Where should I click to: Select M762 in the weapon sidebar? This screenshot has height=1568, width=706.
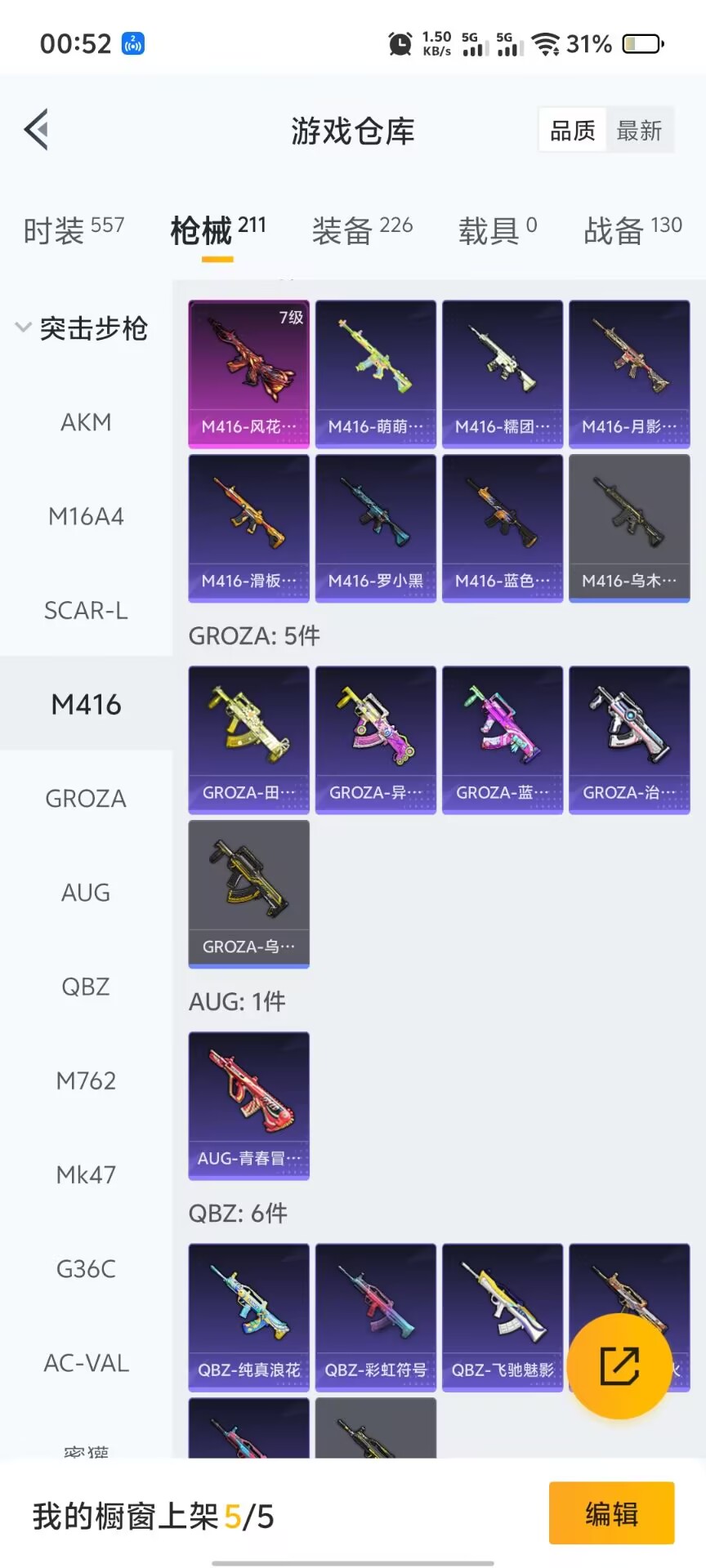click(86, 1080)
